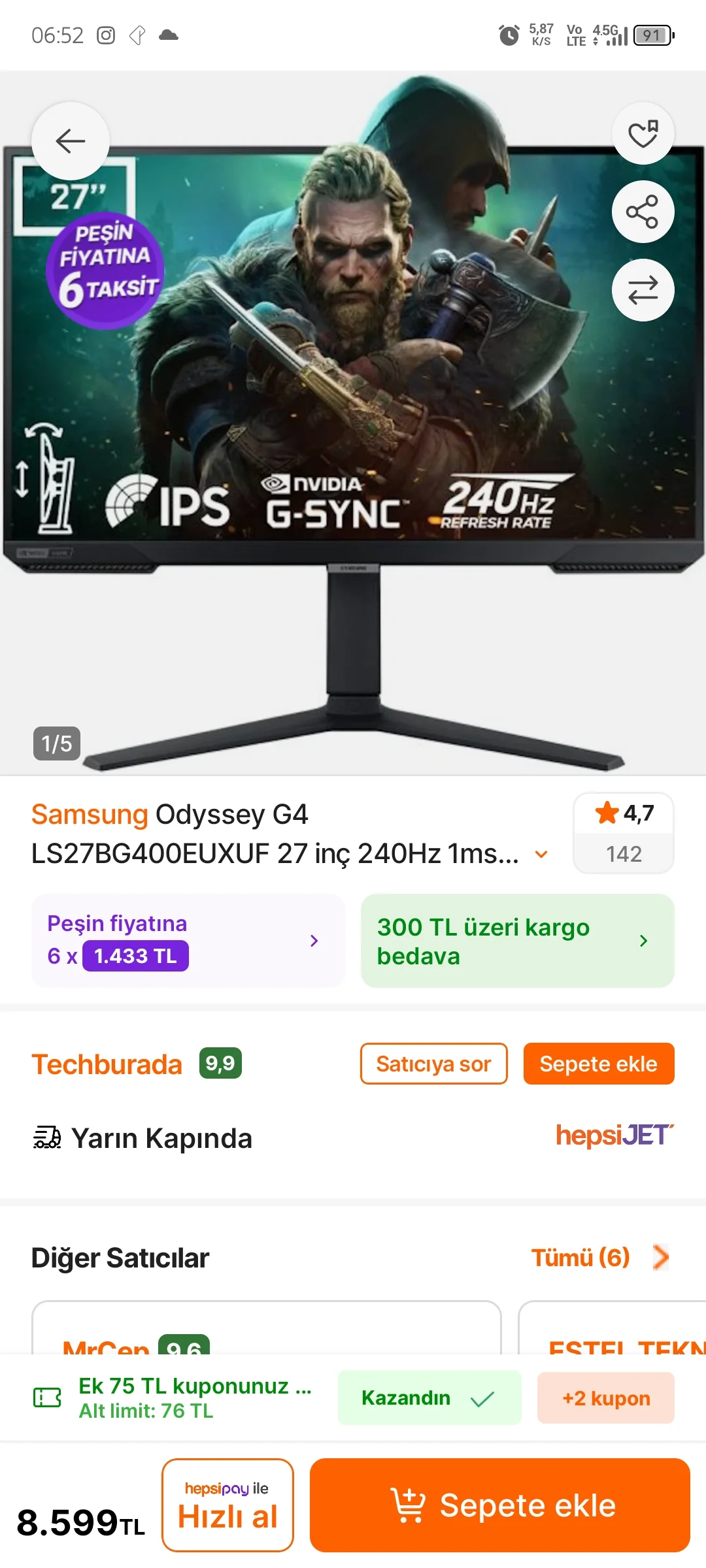Tap Sepete ekle next to Techburada

tap(598, 1064)
